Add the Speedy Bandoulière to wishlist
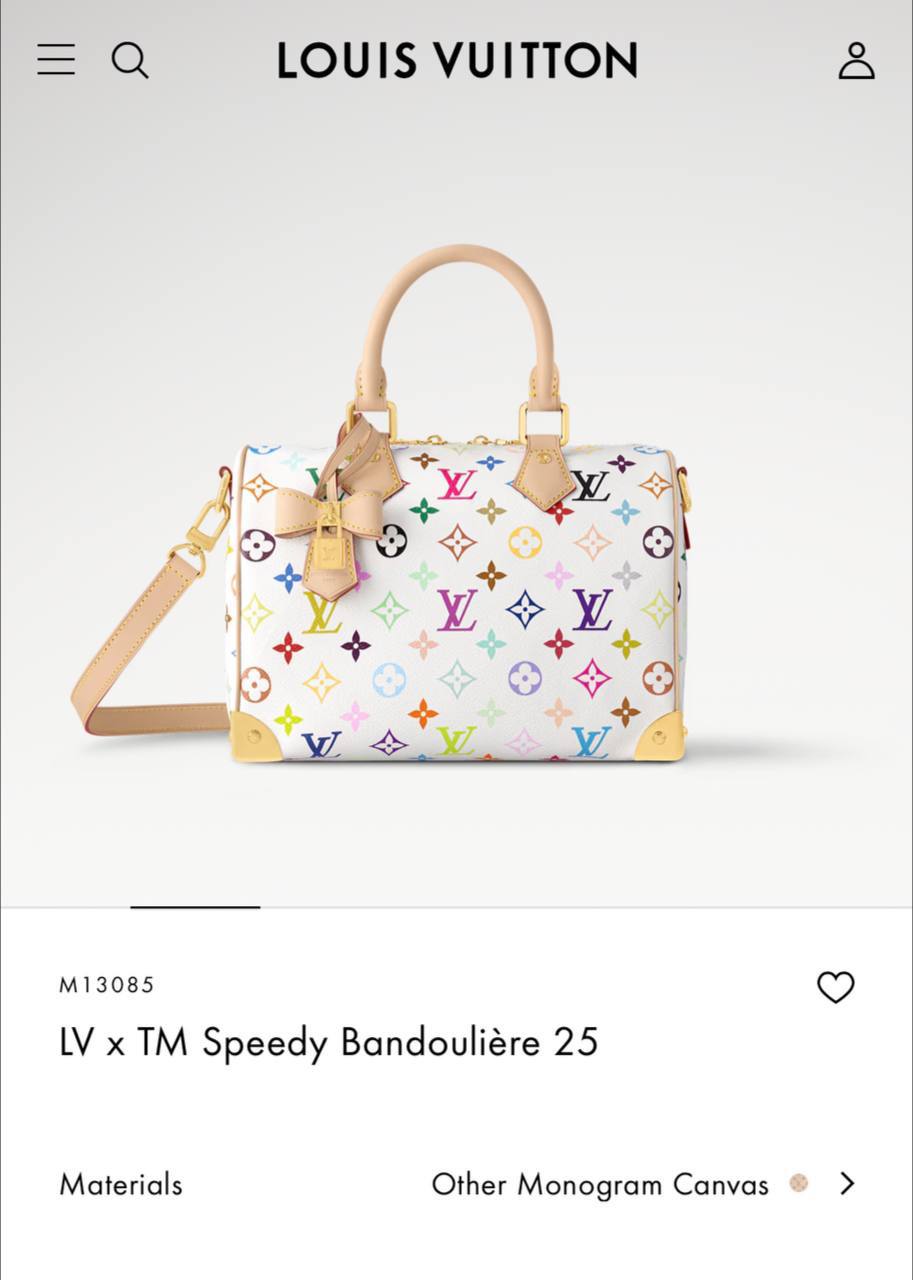The height and width of the screenshot is (1280, 913). tap(835, 988)
